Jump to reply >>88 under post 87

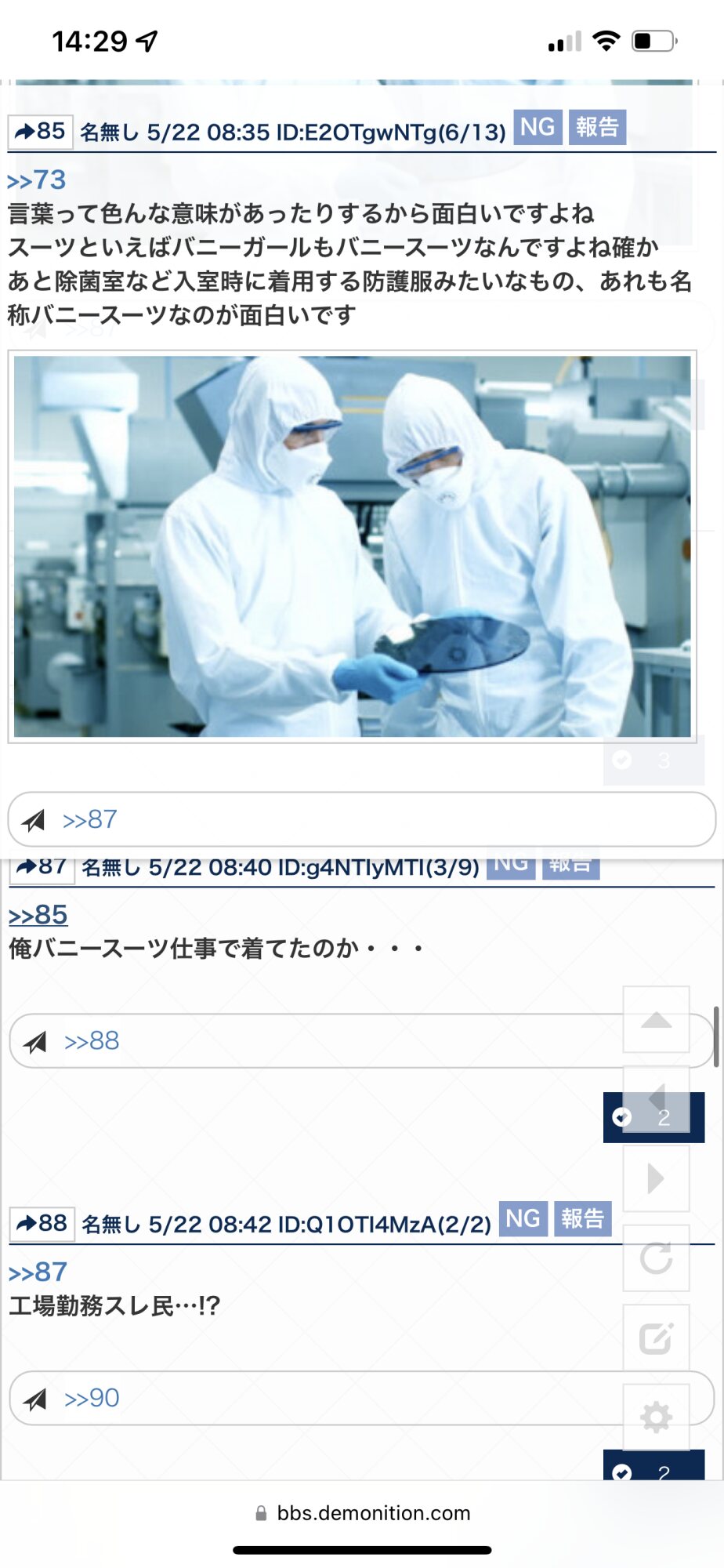pyautogui.click(x=92, y=1041)
